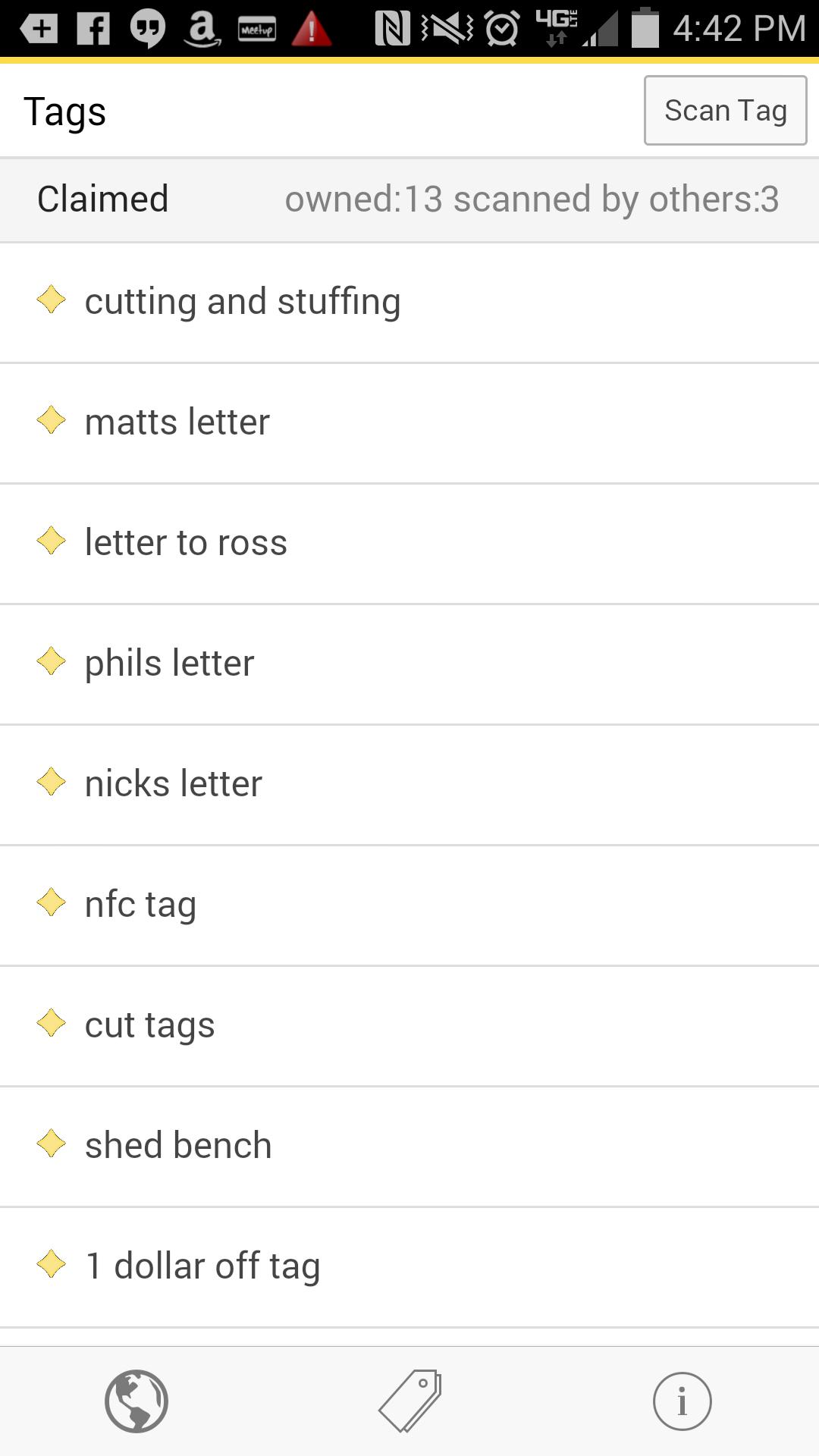This screenshot has height=1456, width=819.
Task: Select the cutting and stuffing tag
Action: click(x=243, y=301)
